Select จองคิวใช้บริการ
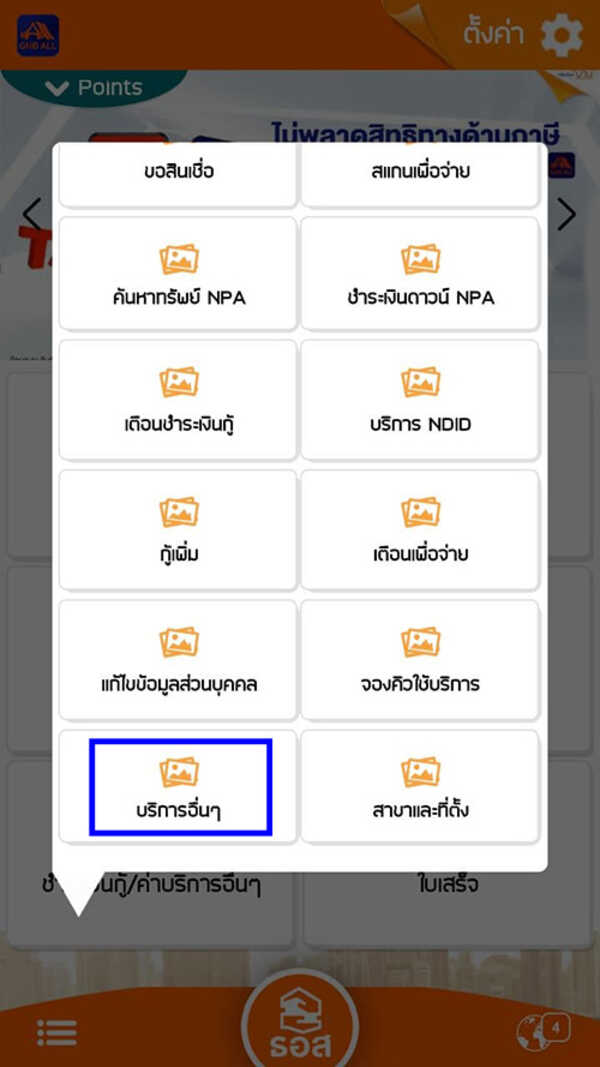This screenshot has height=1067, width=600. pyautogui.click(x=420, y=659)
